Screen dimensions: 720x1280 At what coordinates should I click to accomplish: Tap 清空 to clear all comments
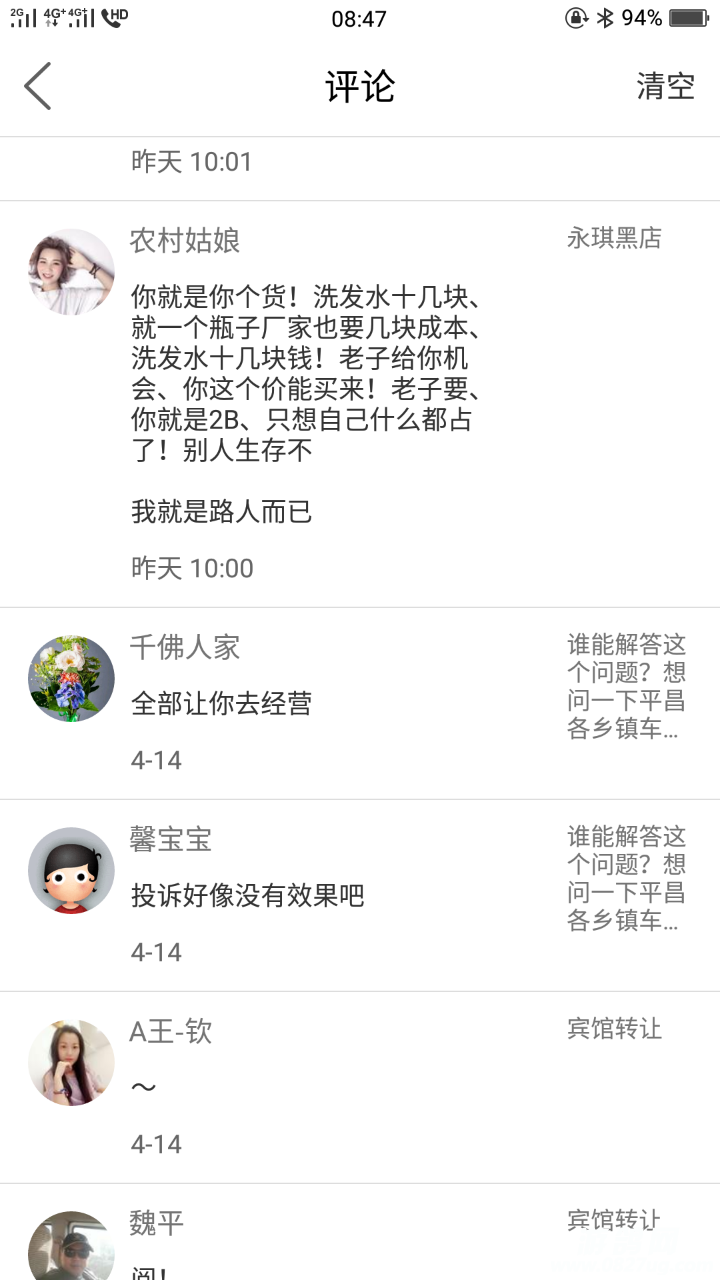click(x=665, y=86)
